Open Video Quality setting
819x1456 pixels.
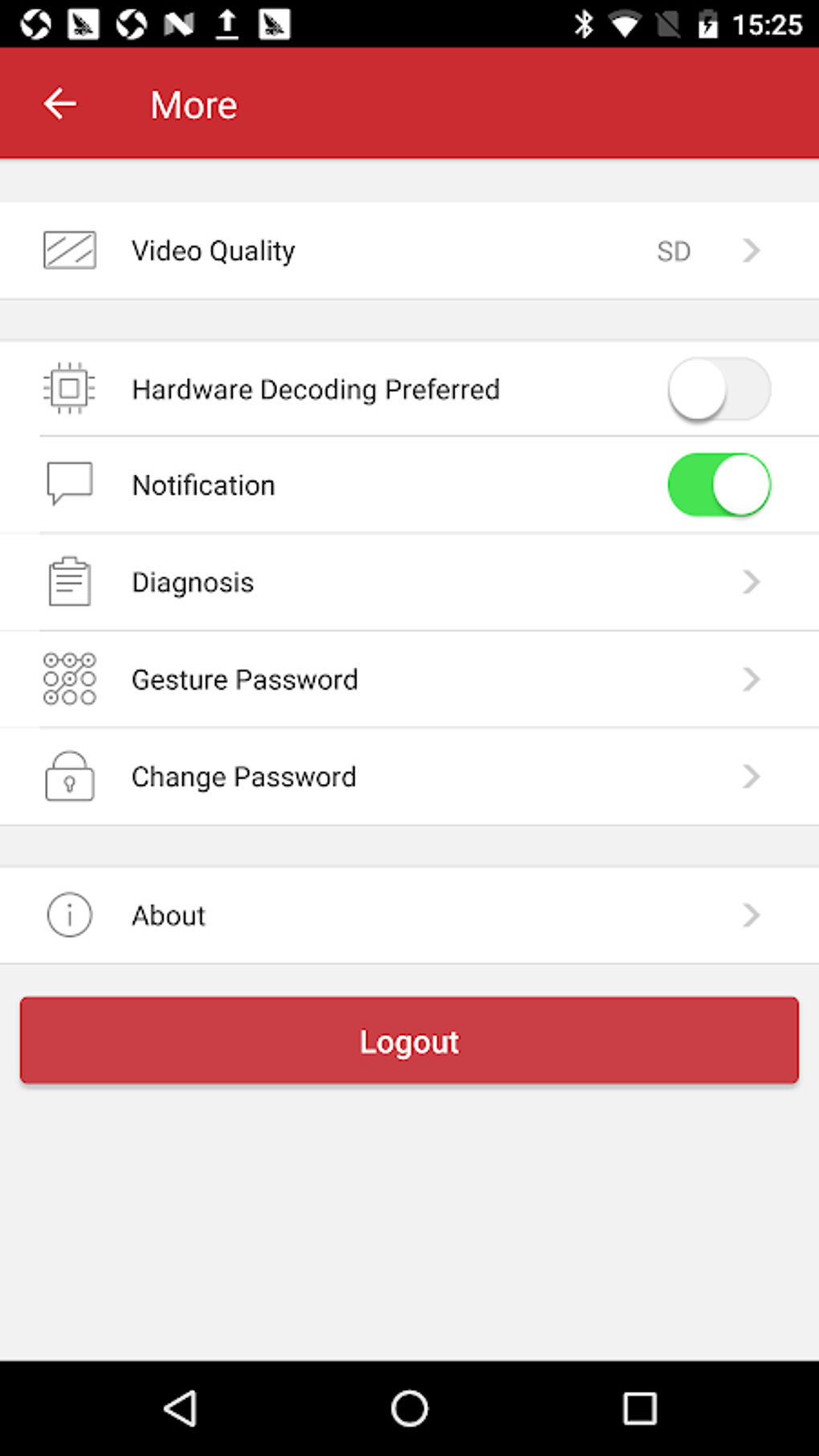tap(409, 251)
